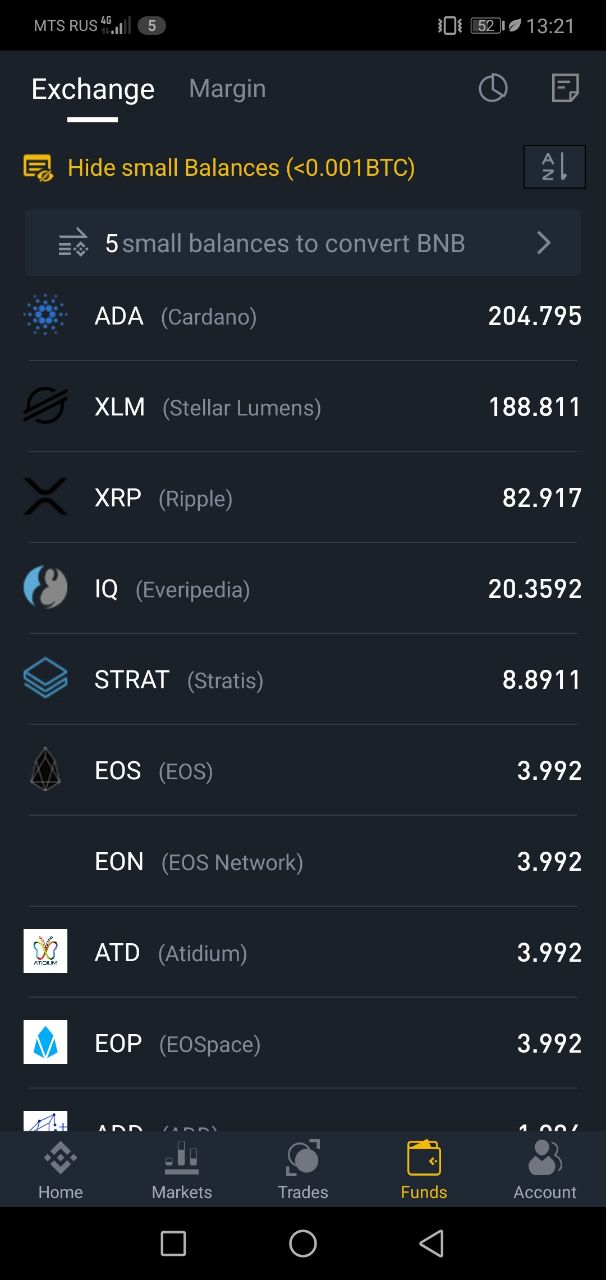Open the EOS balance row
606x1280 pixels.
(x=303, y=771)
